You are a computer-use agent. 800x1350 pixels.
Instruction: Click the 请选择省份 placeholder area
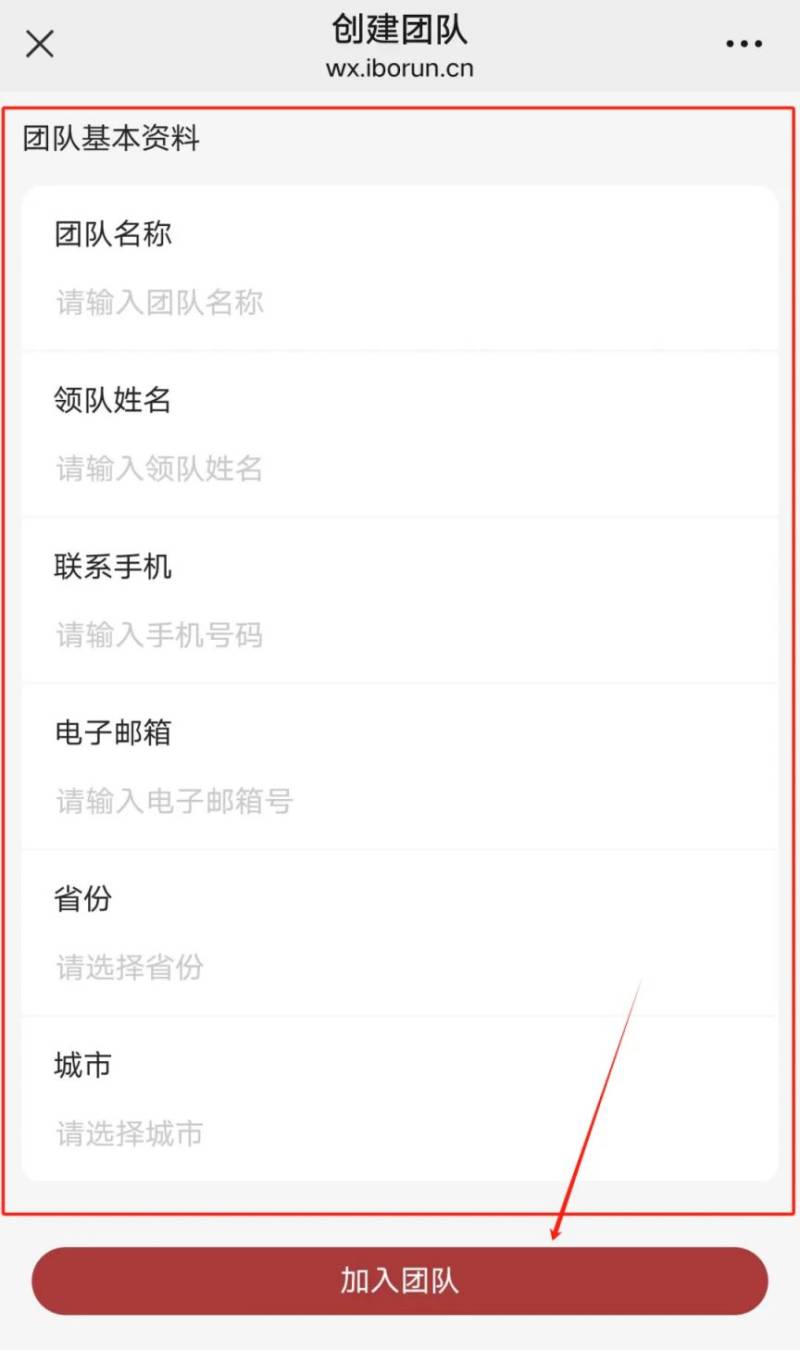[x=130, y=967]
